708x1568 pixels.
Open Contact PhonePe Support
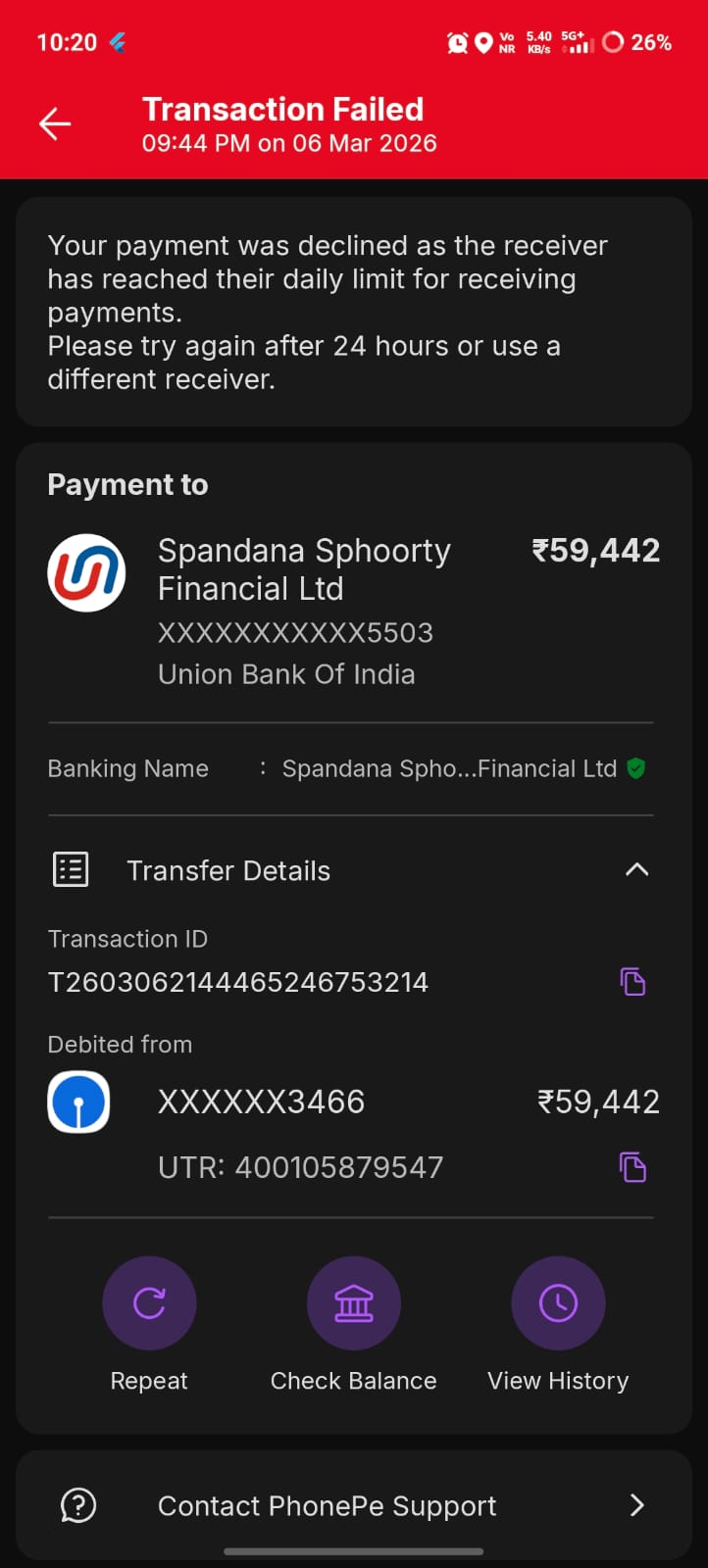tap(353, 1505)
